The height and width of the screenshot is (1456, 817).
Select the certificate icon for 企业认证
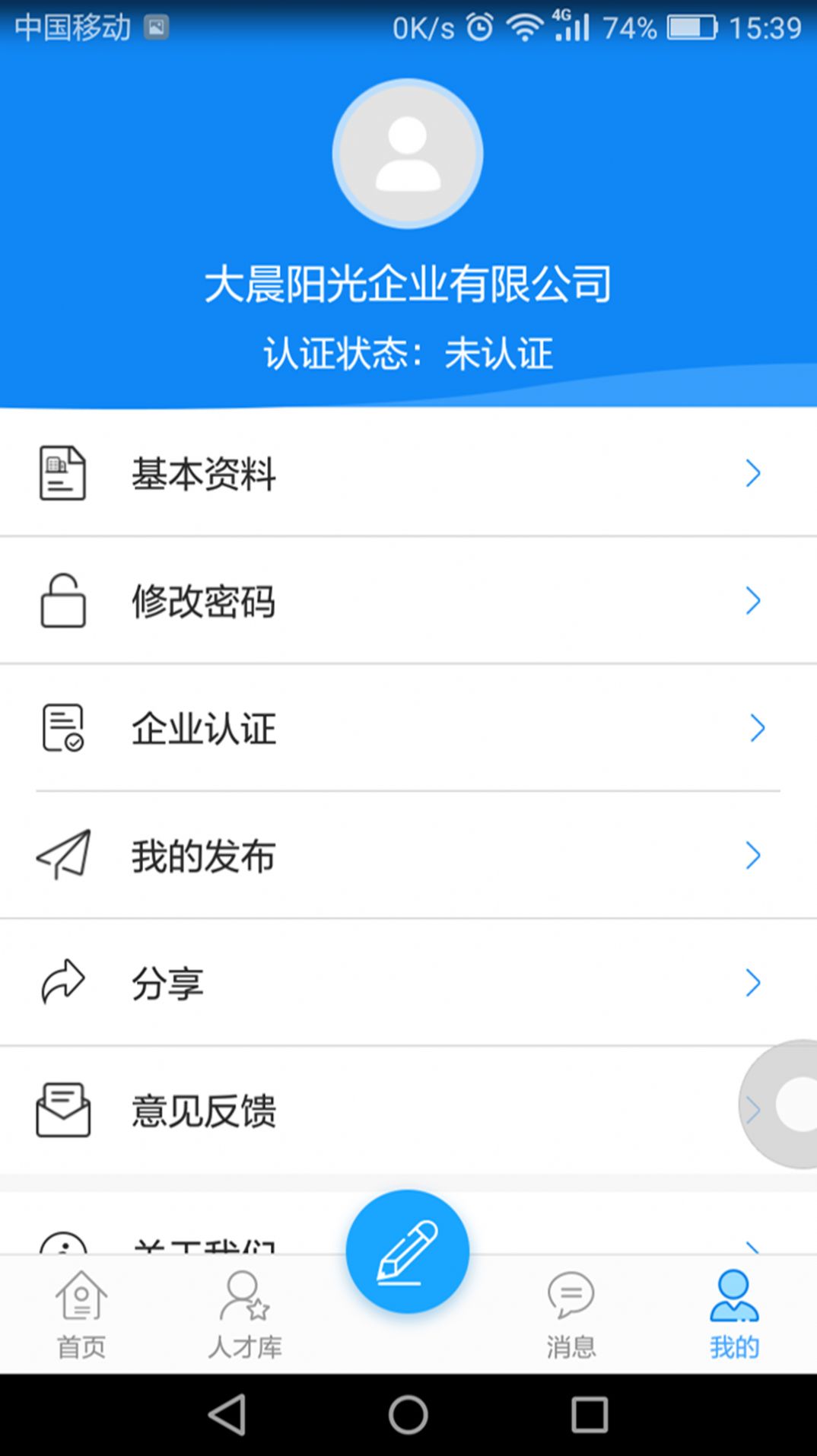[x=64, y=728]
